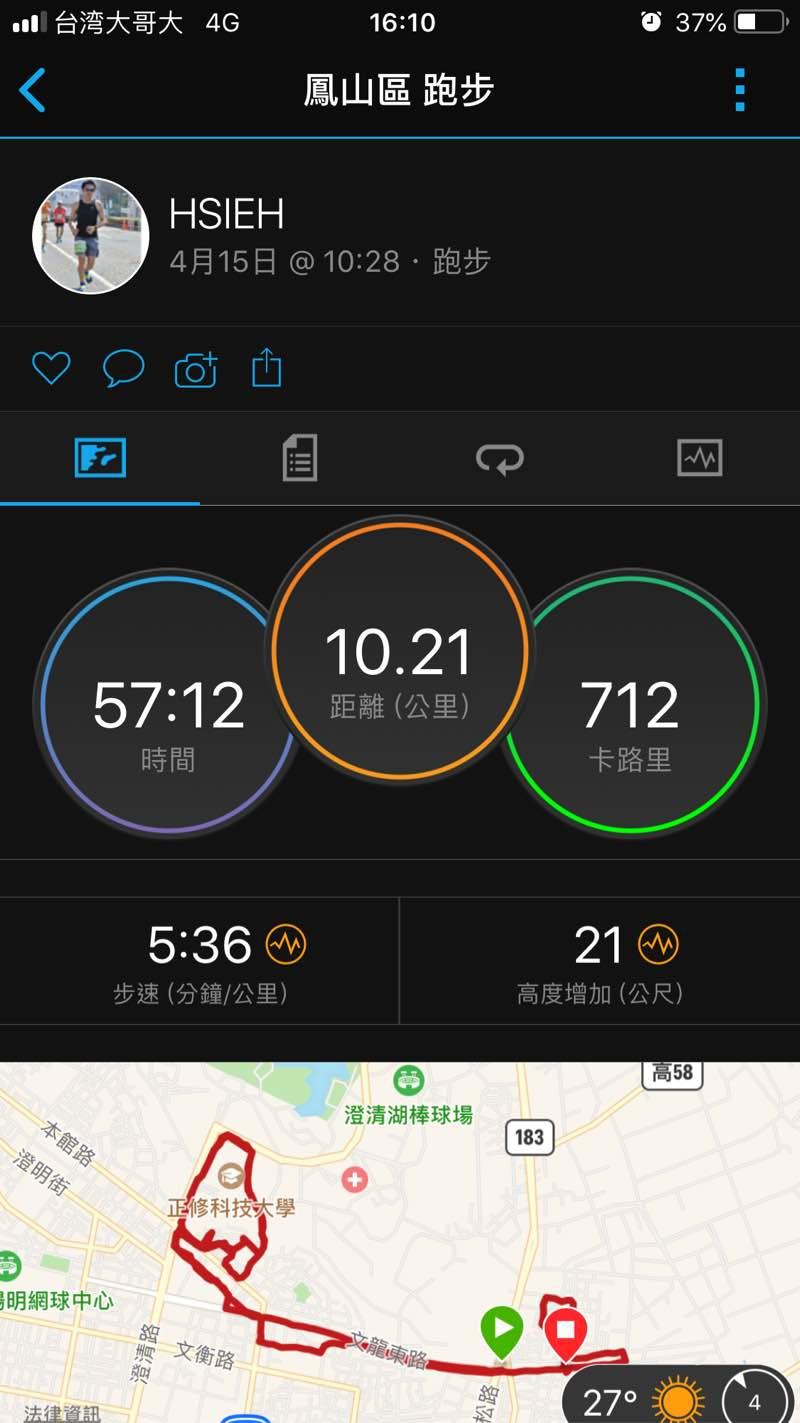Like this running activity
800x1423 pixels.
(x=51, y=369)
